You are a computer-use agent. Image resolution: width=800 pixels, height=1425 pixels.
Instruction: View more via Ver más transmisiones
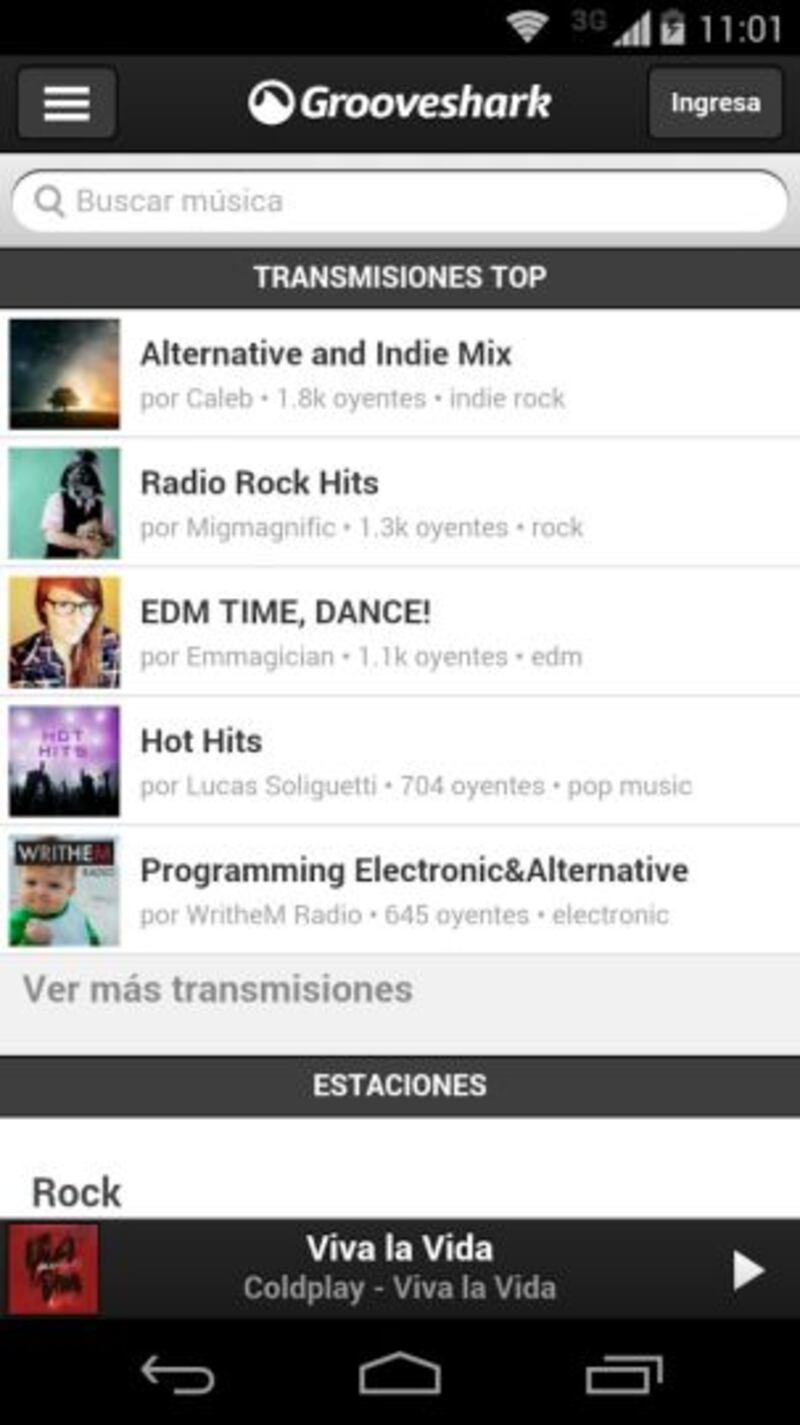click(x=217, y=990)
